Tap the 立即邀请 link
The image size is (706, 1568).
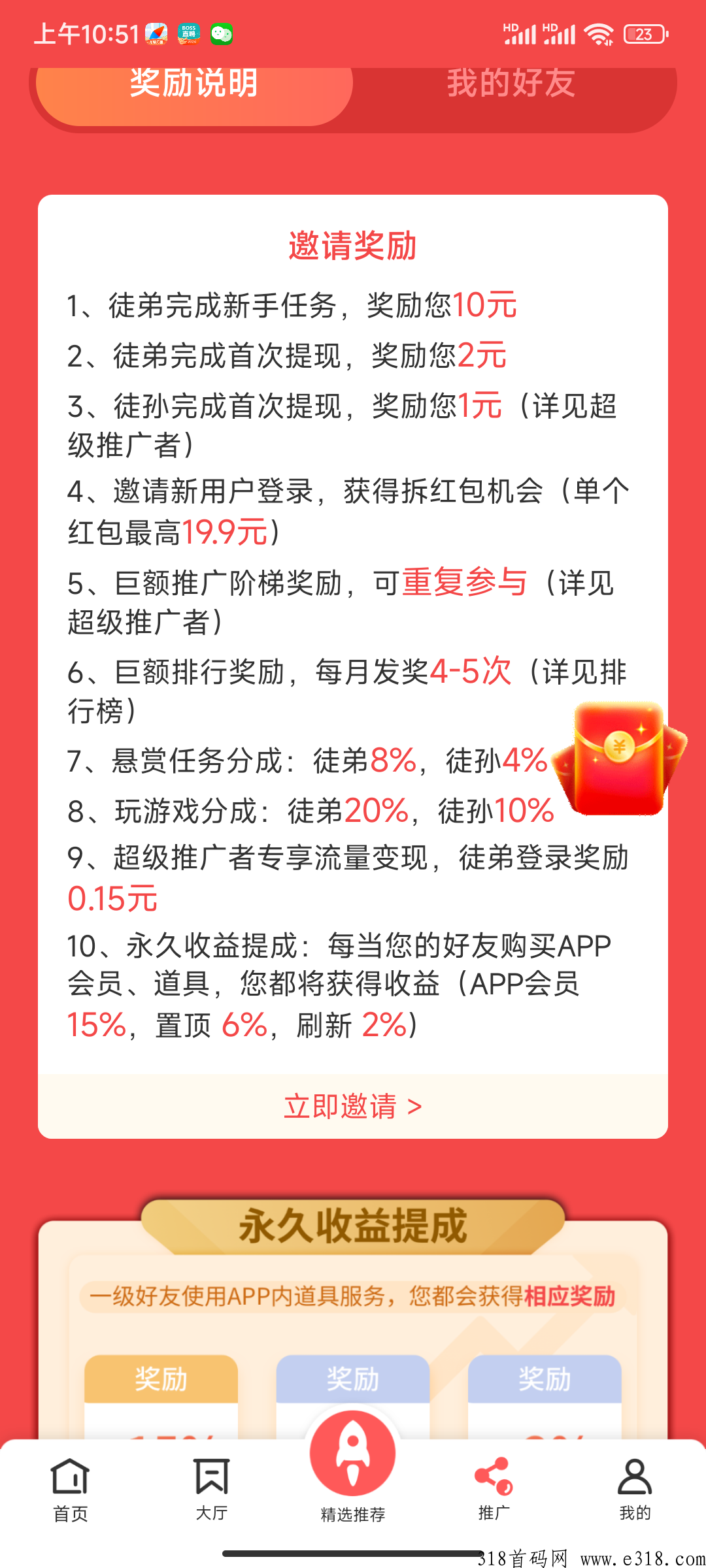[x=353, y=1106]
